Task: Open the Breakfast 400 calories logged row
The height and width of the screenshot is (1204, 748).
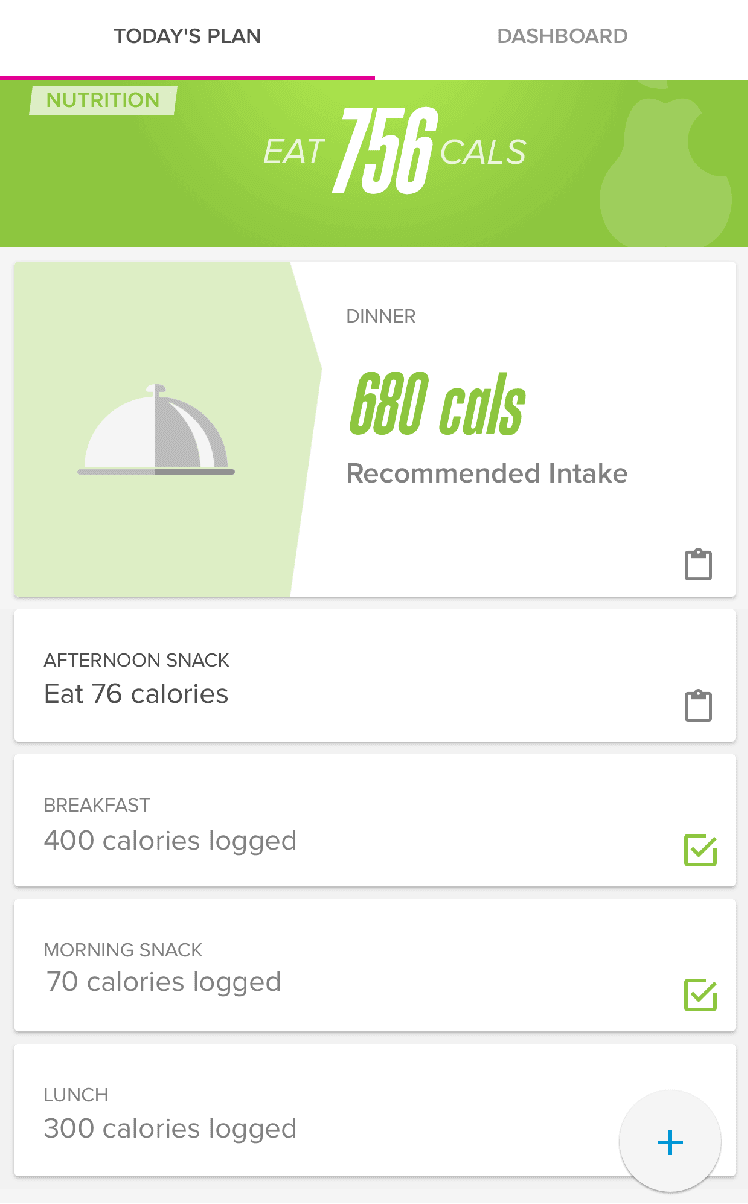Action: (375, 821)
